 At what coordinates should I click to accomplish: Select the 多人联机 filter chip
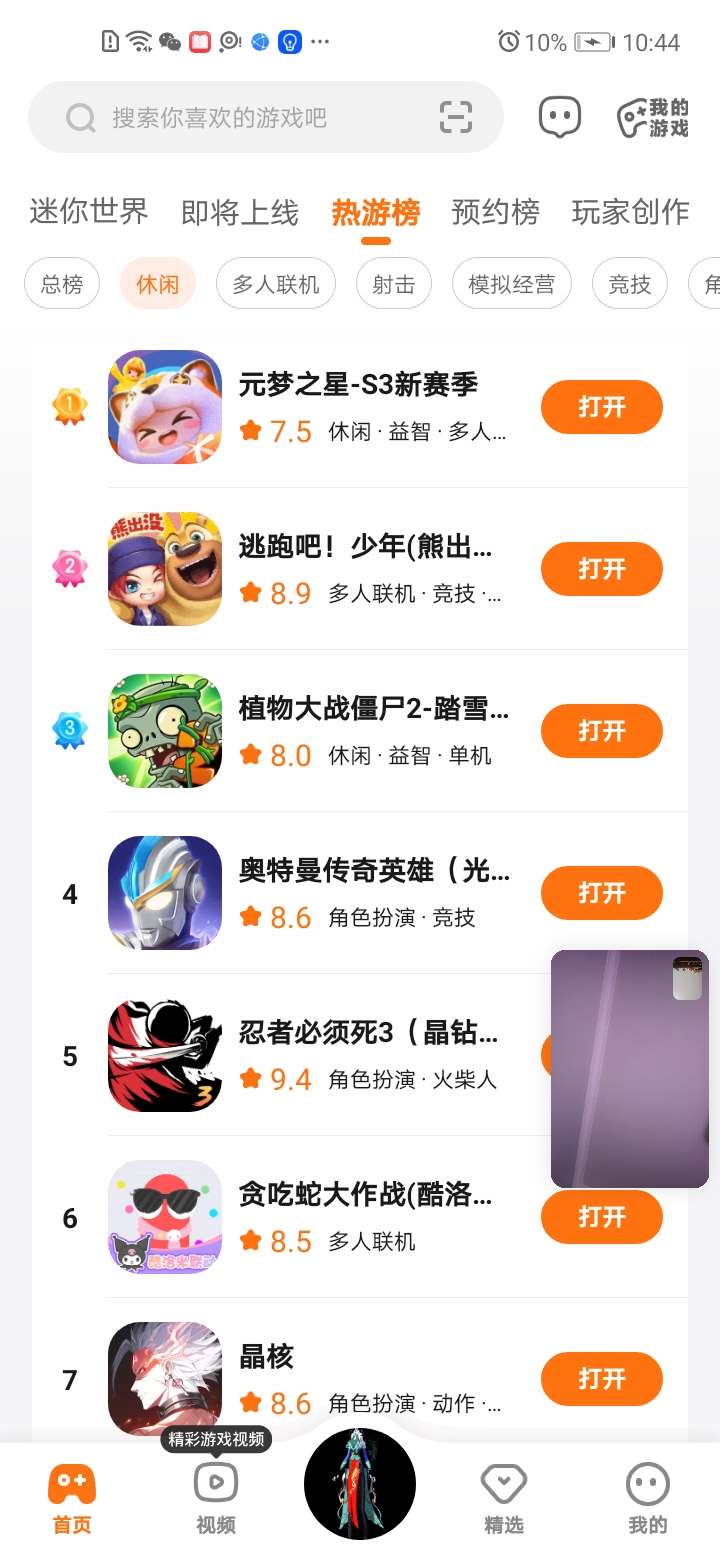[276, 285]
